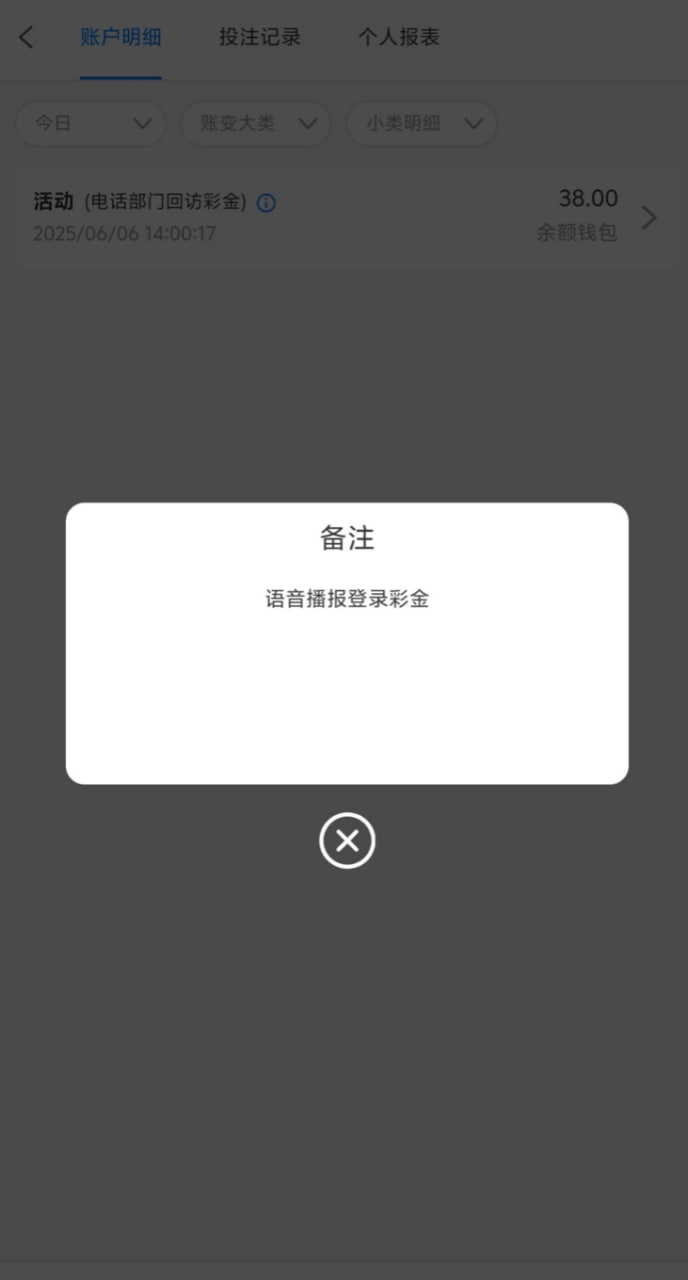
Task: Tap the info icon beside 电话部门回访彩金
Action: pyautogui.click(x=266, y=203)
